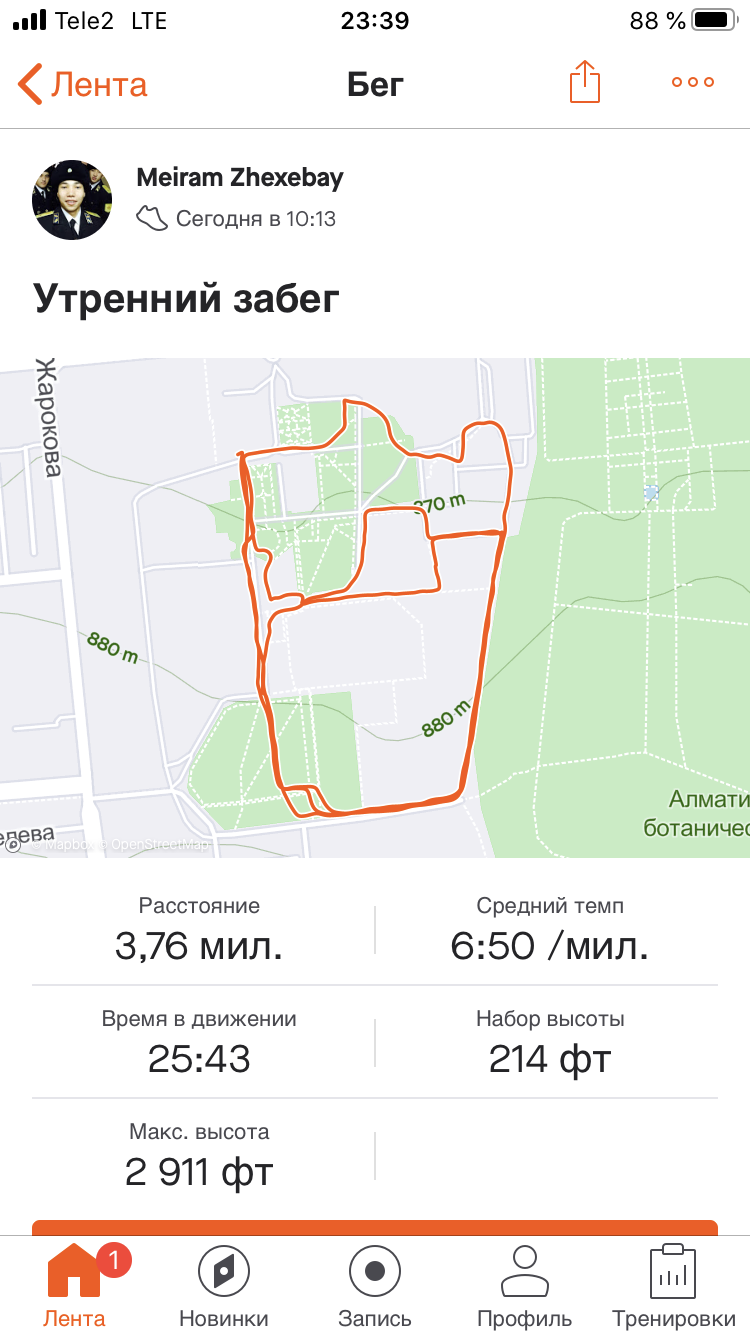This screenshot has width=750, height=1334.
Task: Share this run activity
Action: pyautogui.click(x=585, y=82)
